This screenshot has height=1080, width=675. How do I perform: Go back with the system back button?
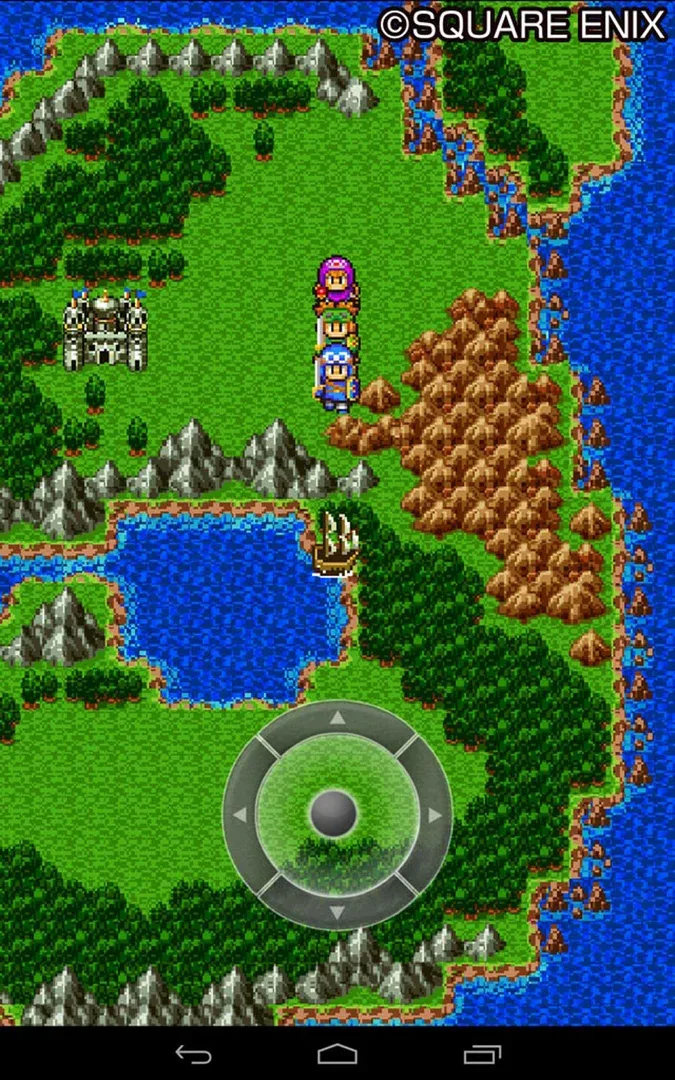pyautogui.click(x=193, y=1053)
